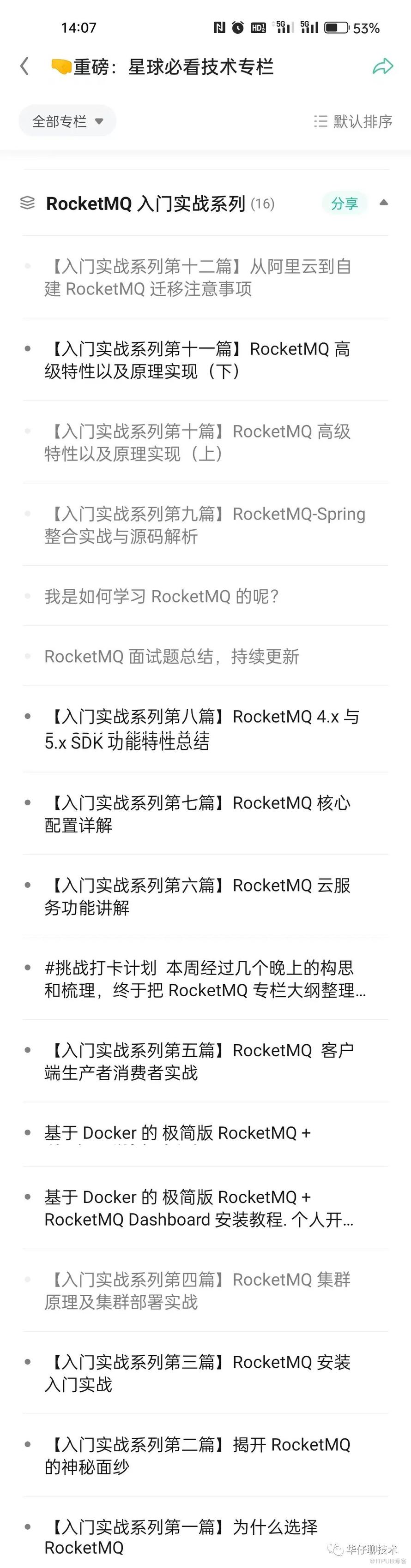
Task: Open 第十一篇 RocketMQ 高级特性以及原理实现（下）
Action: coord(198,360)
